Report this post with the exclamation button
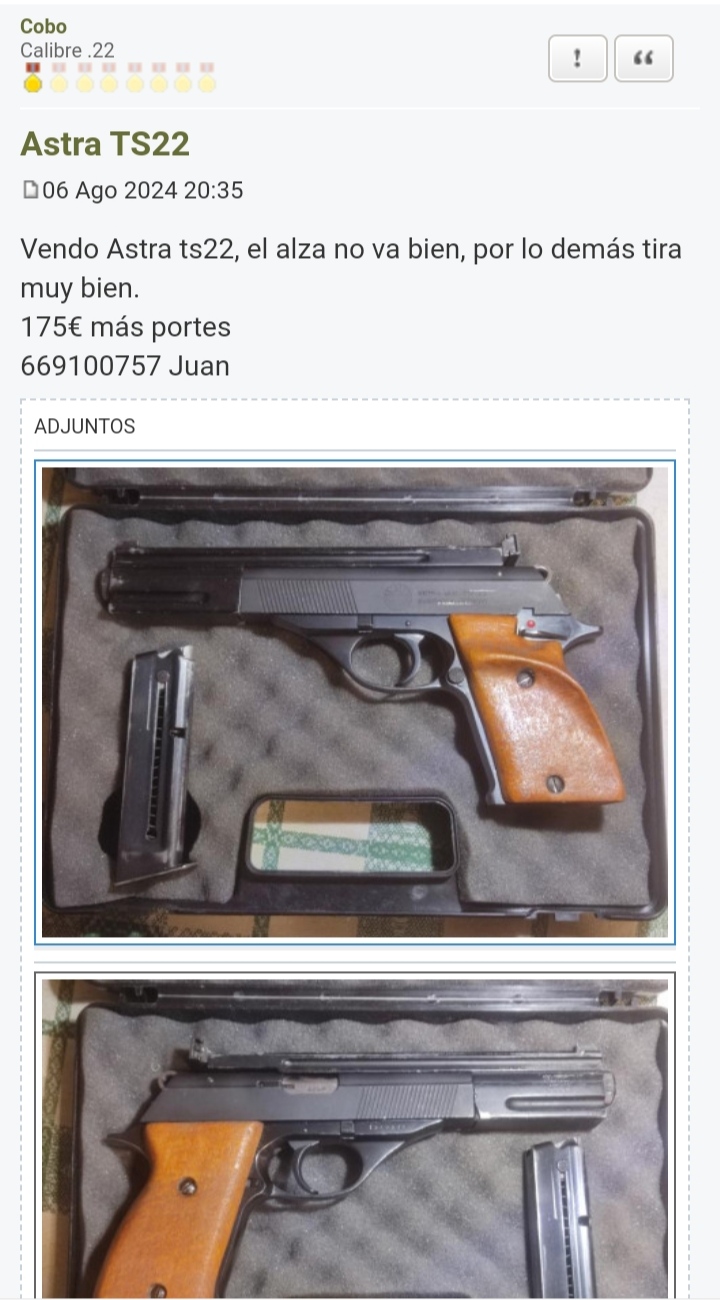This screenshot has height=1300, width=720. point(577,59)
